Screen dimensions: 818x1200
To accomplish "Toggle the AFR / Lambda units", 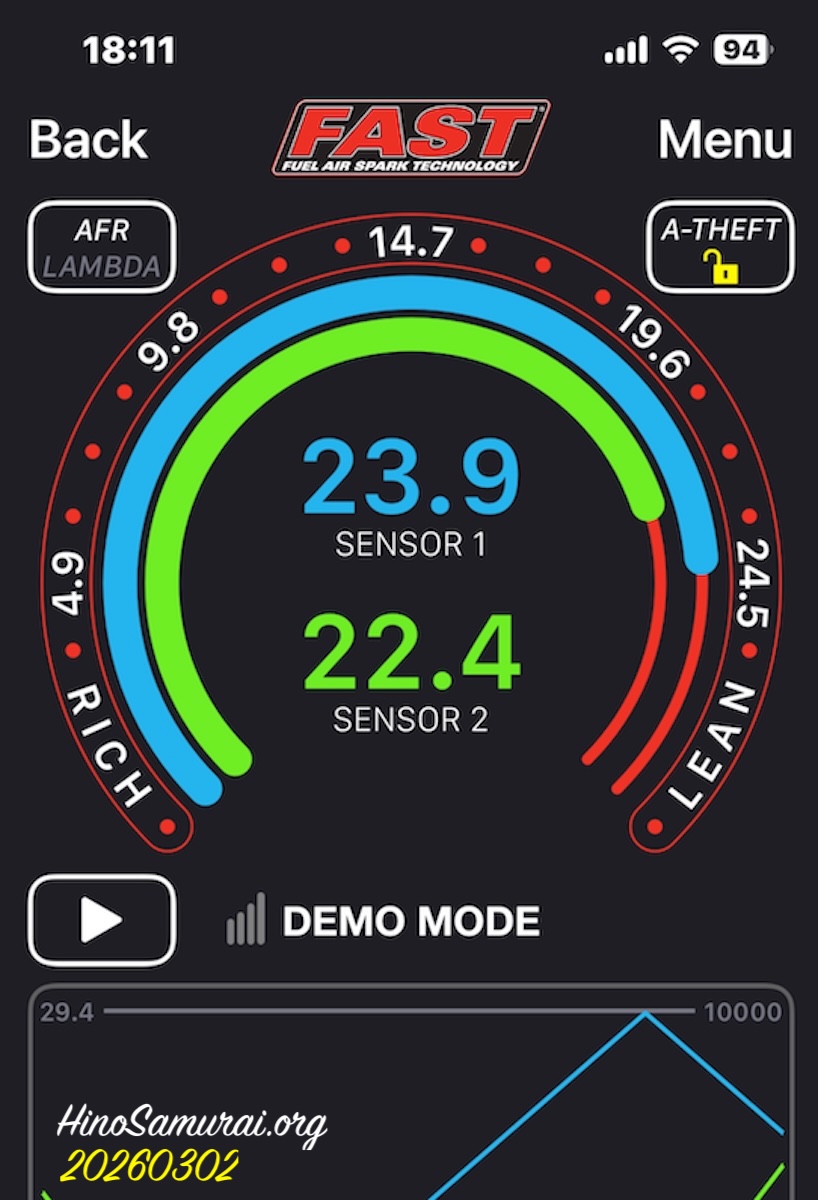I will (x=102, y=247).
